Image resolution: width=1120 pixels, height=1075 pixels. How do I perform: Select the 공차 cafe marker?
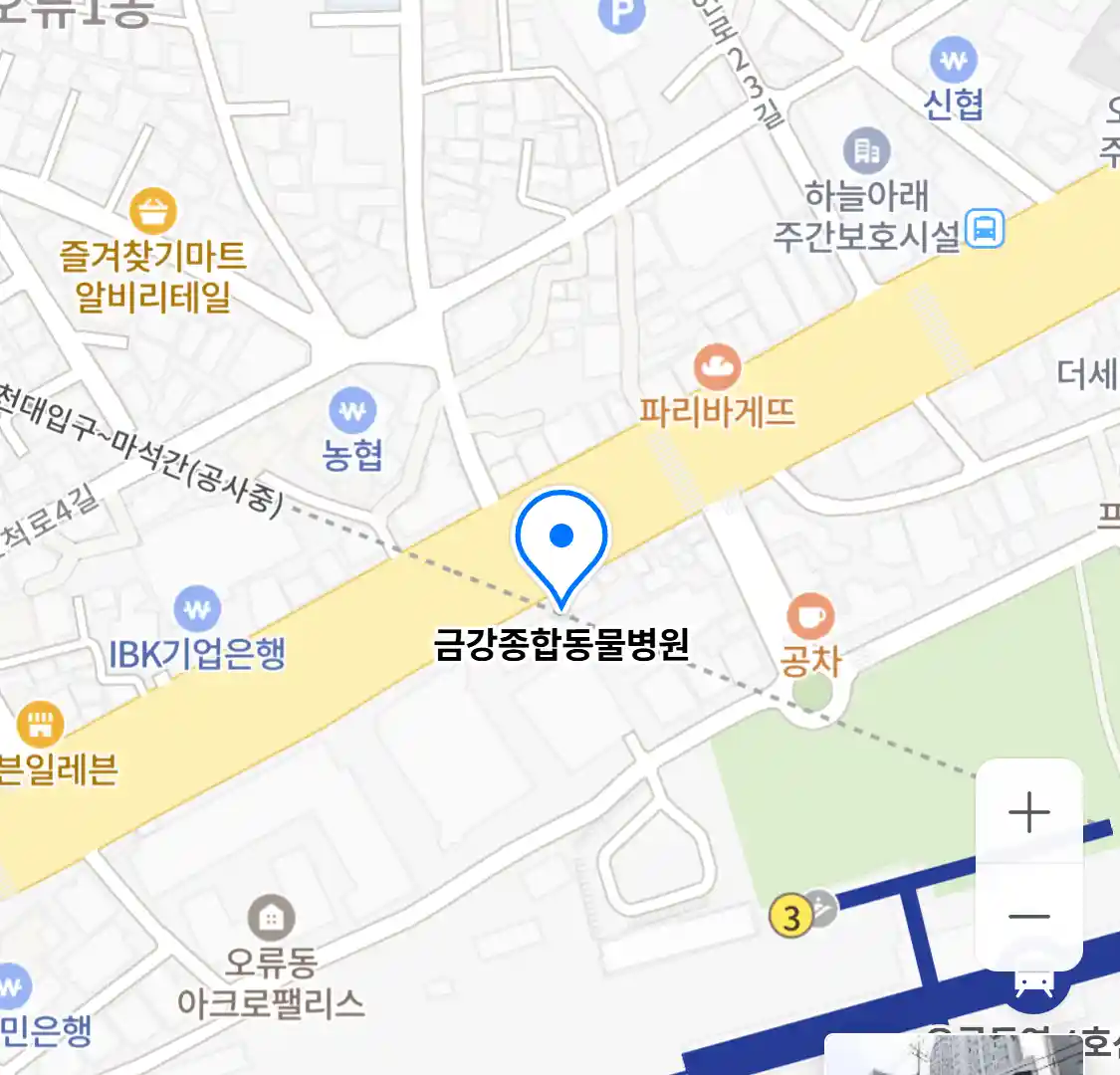(x=810, y=617)
